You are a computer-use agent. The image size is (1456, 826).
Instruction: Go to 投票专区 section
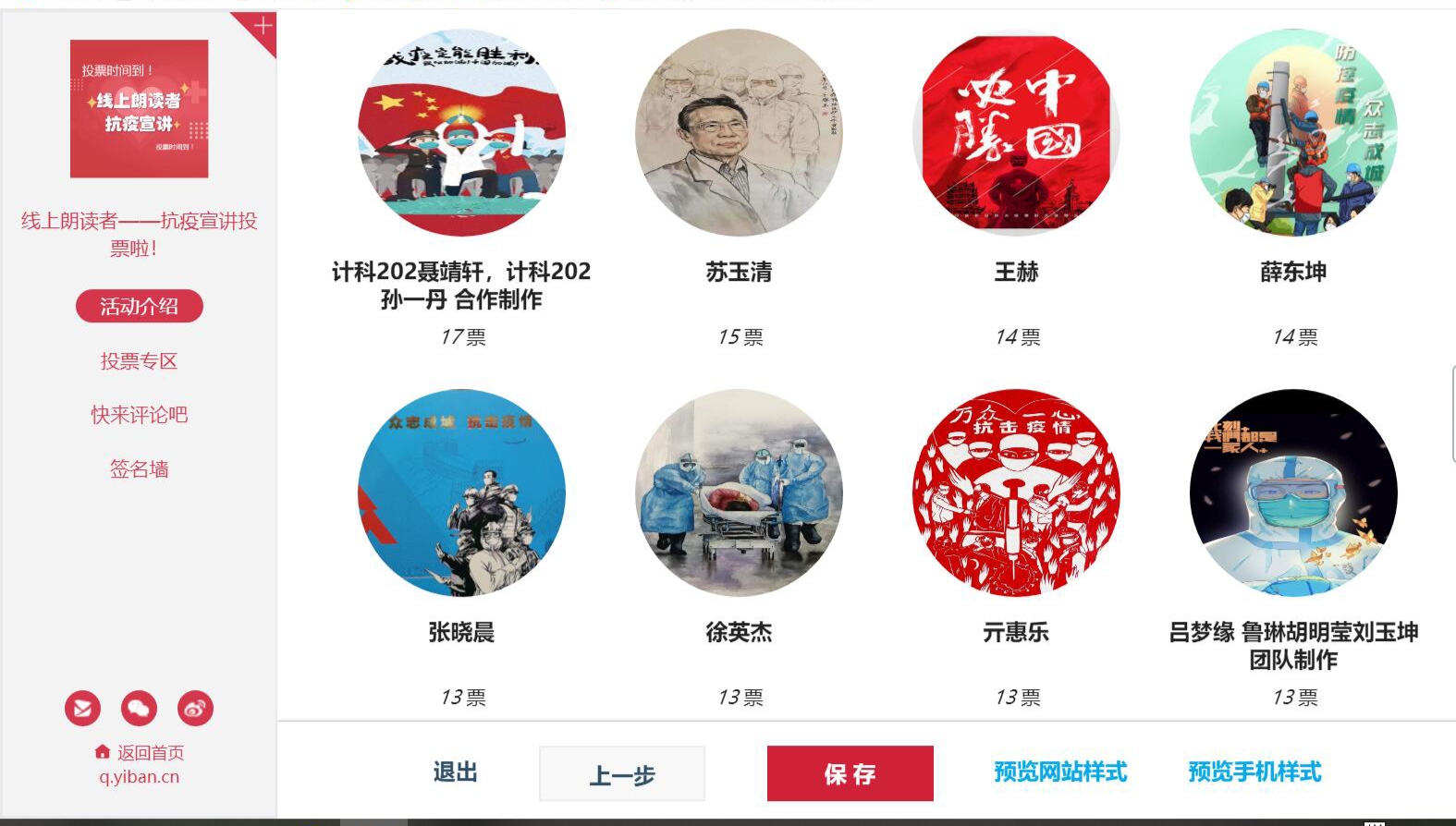pos(139,361)
